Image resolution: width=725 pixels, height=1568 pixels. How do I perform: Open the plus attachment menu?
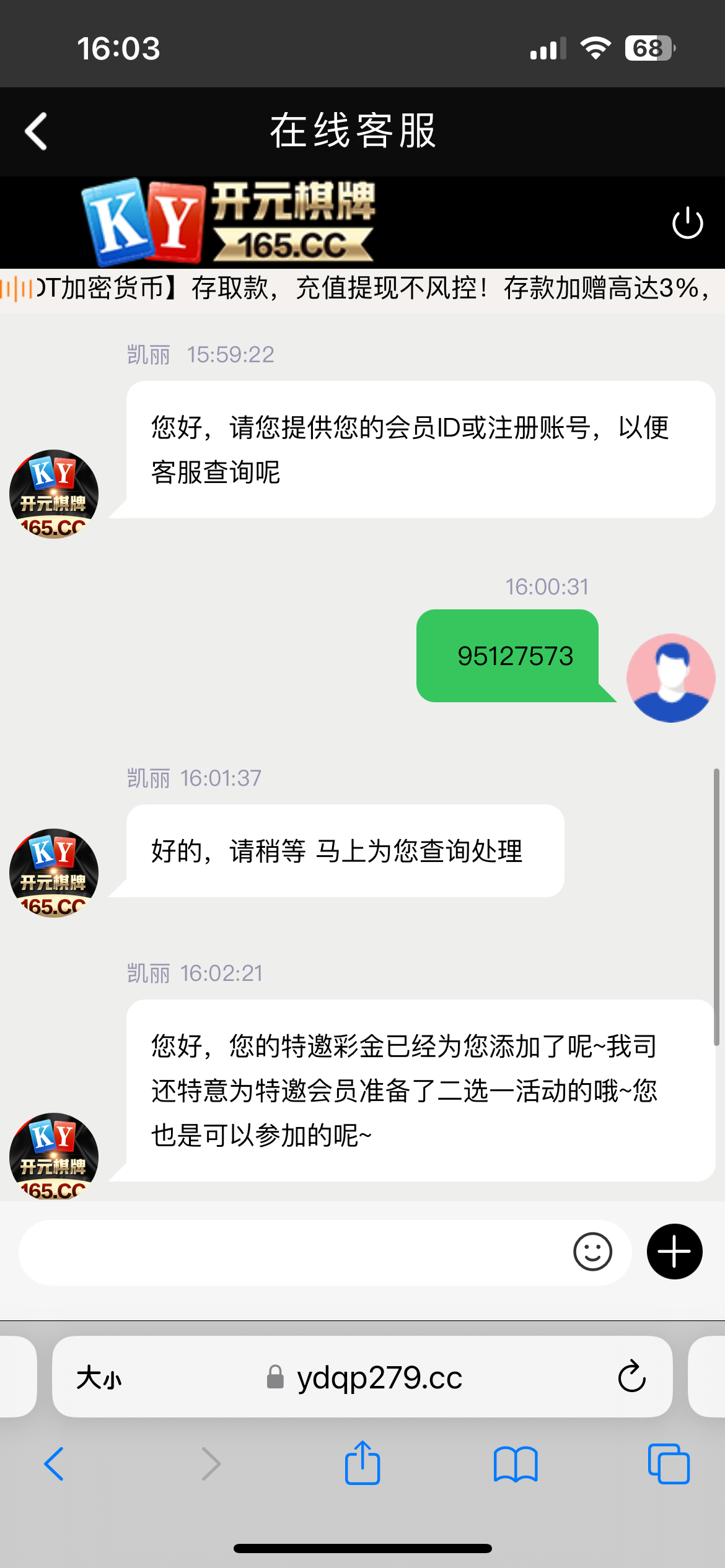[674, 1252]
